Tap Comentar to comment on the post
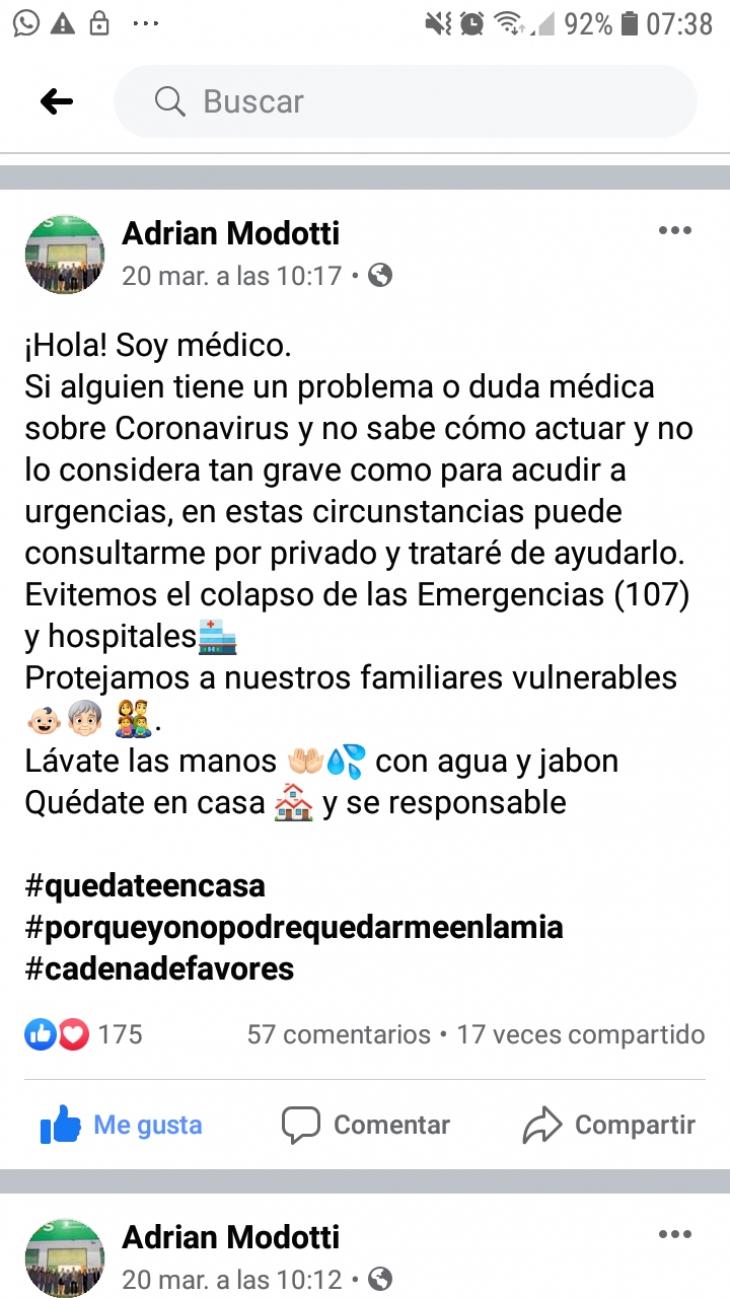730x1298 pixels. (x=366, y=1125)
